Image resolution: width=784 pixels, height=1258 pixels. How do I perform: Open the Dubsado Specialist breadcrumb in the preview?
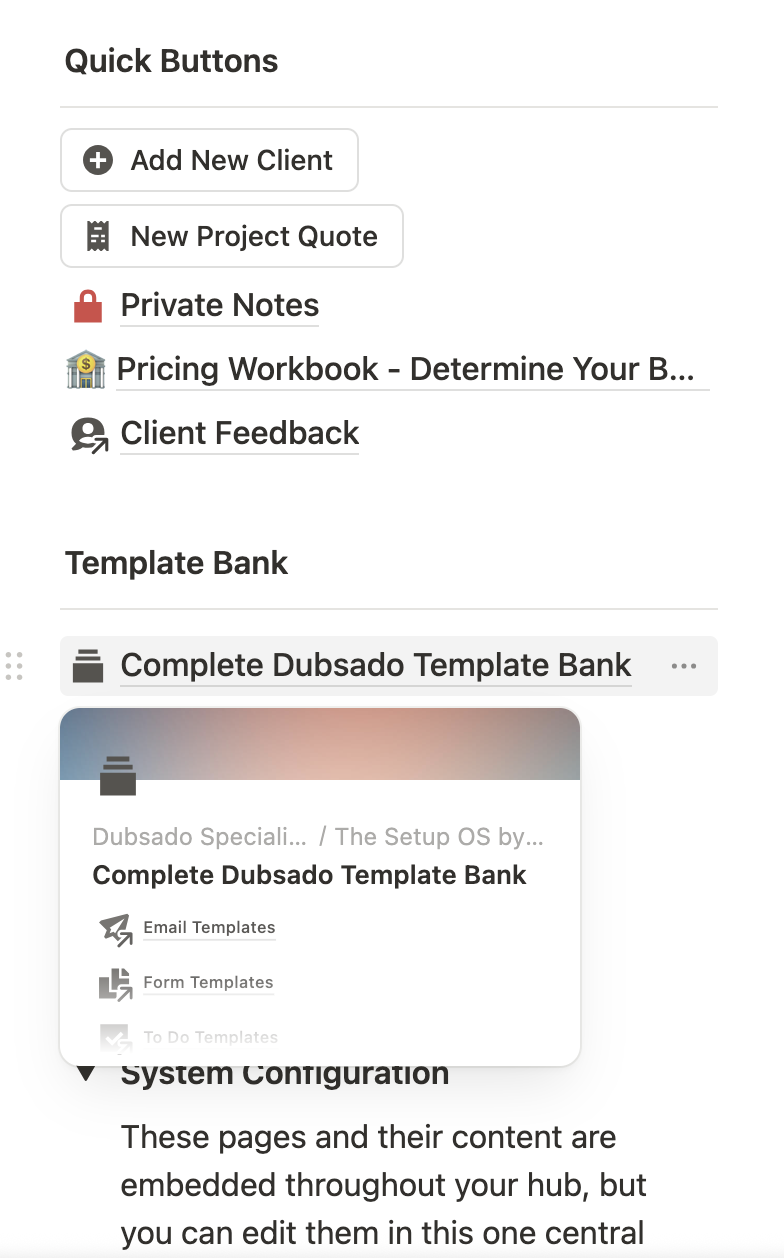coord(199,837)
